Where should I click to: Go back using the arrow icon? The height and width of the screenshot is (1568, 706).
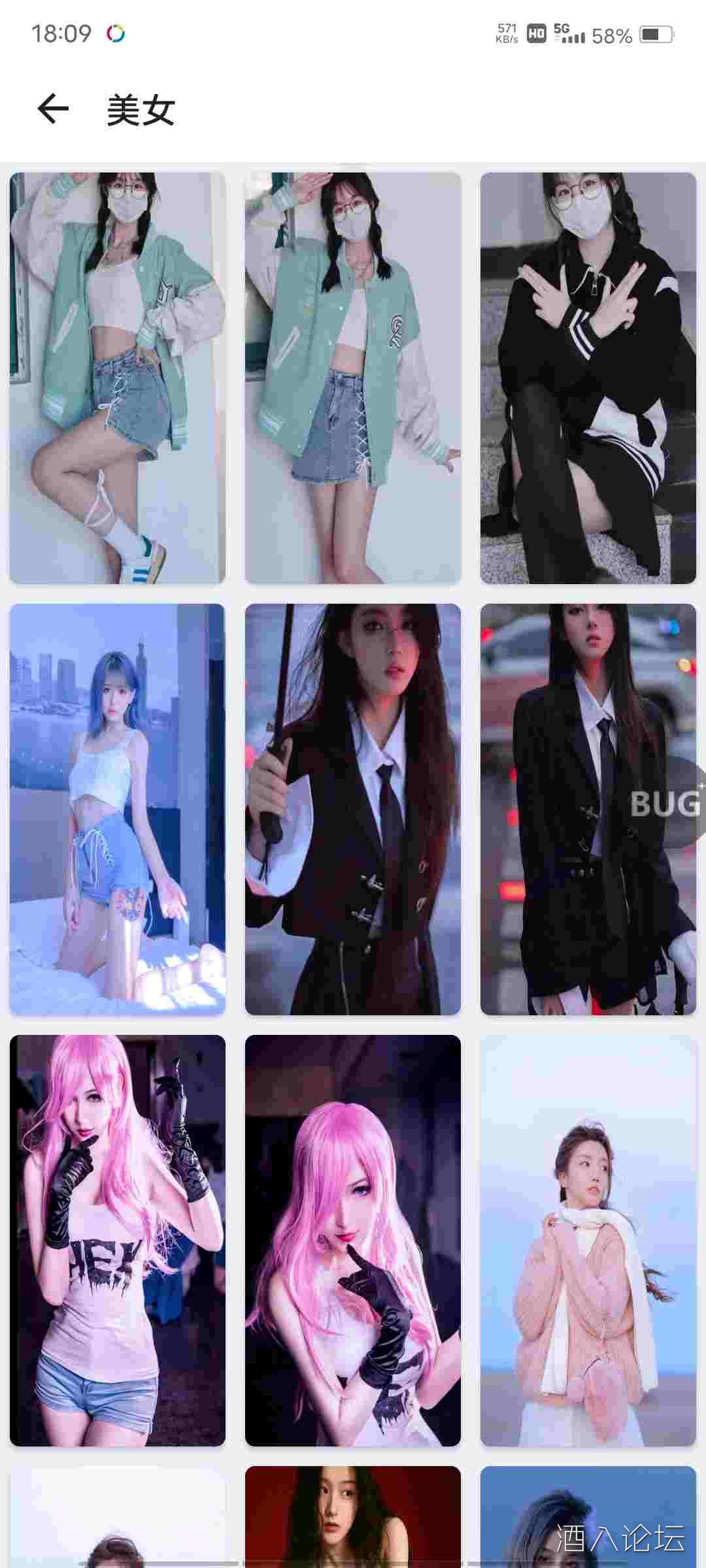[x=53, y=108]
